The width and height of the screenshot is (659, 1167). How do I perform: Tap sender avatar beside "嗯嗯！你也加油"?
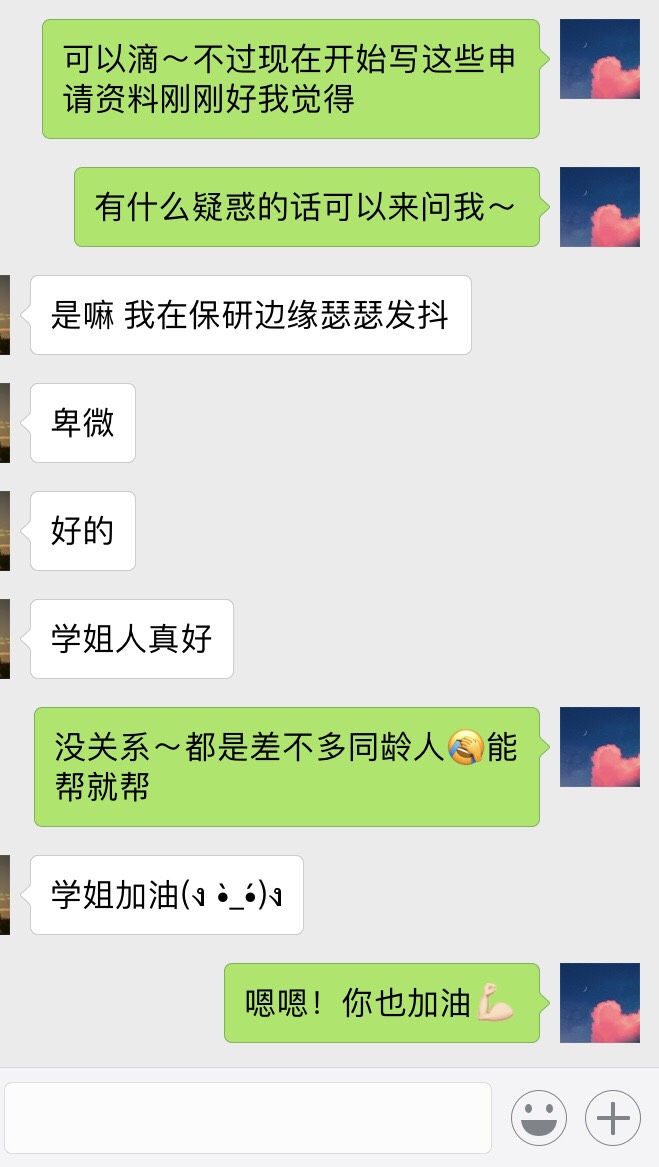pyautogui.click(x=599, y=1002)
